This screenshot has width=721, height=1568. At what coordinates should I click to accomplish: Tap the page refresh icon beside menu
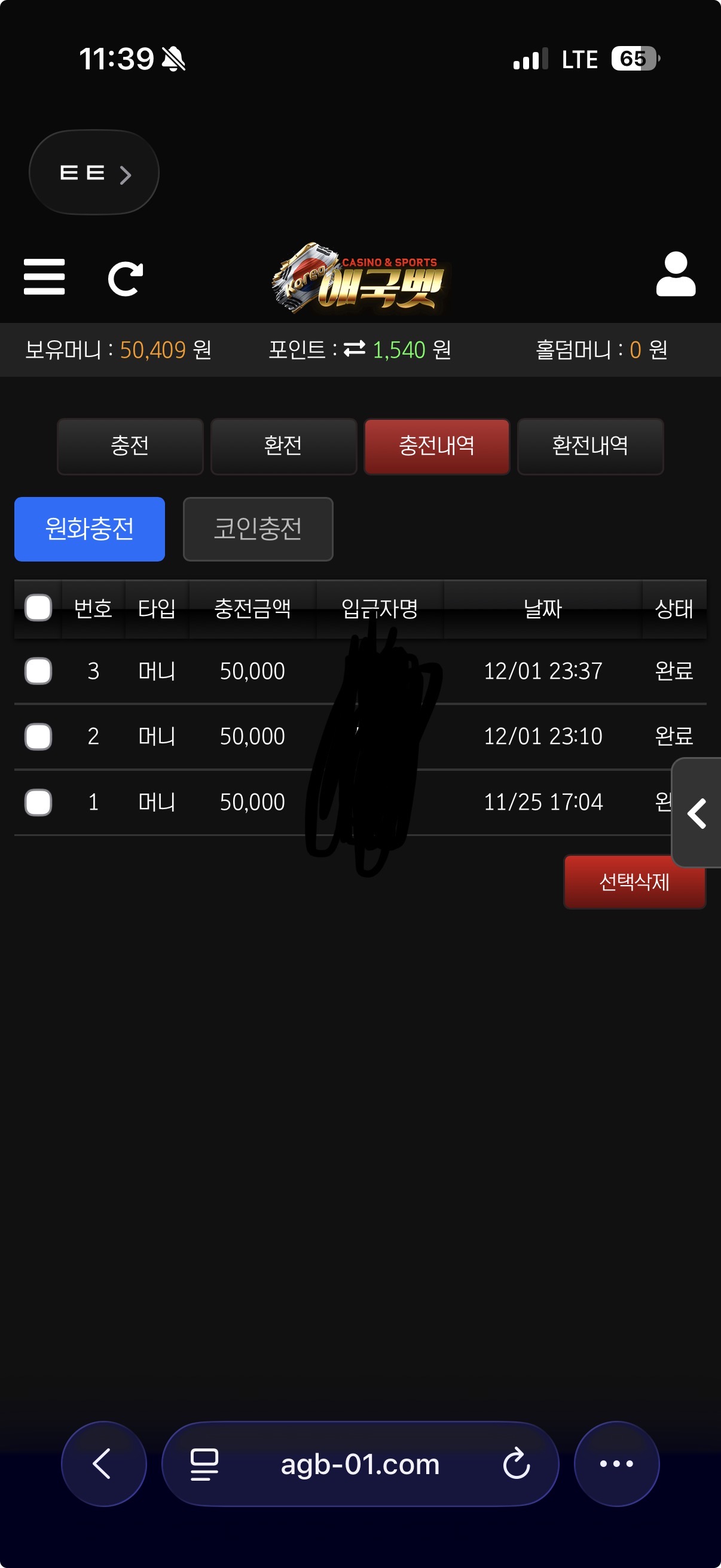point(126,279)
